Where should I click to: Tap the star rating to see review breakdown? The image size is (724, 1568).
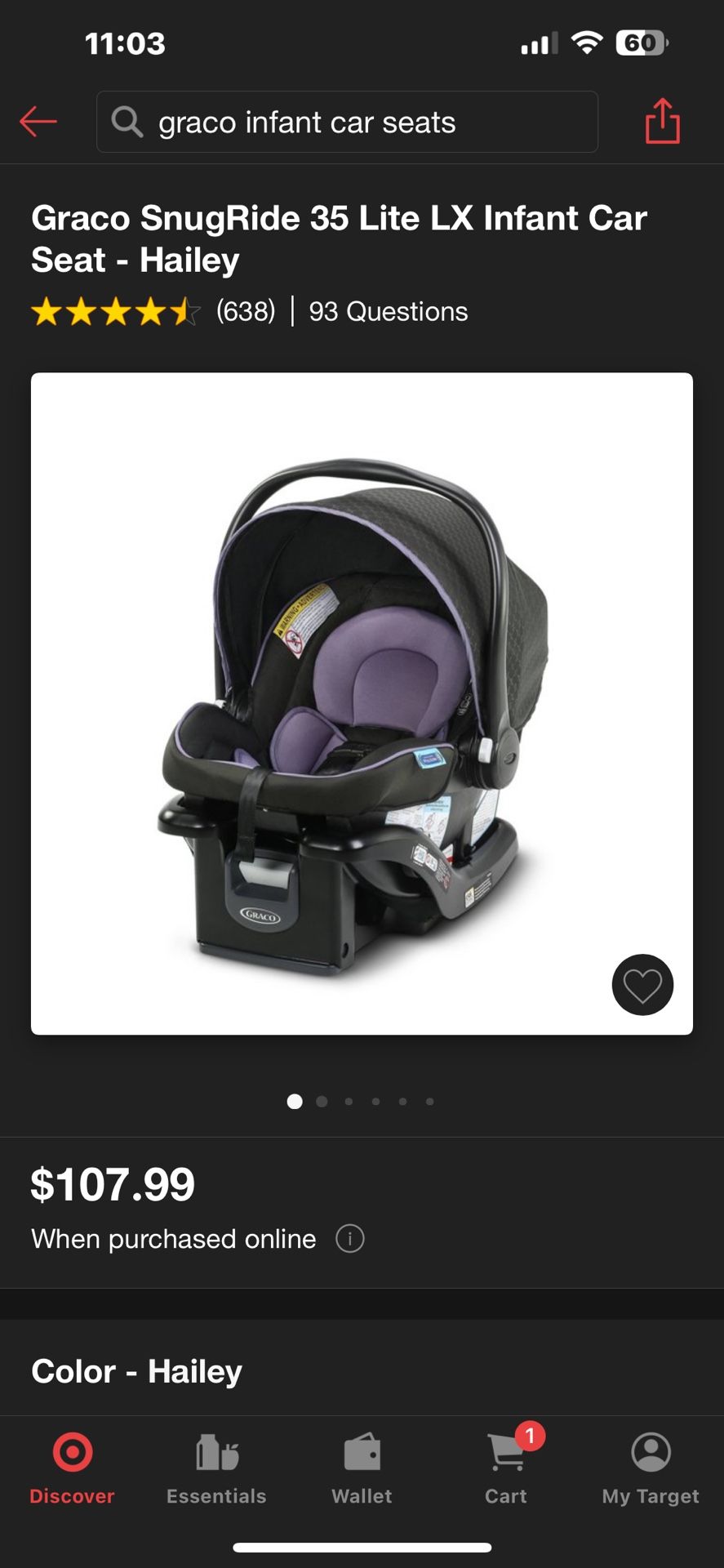(x=114, y=311)
